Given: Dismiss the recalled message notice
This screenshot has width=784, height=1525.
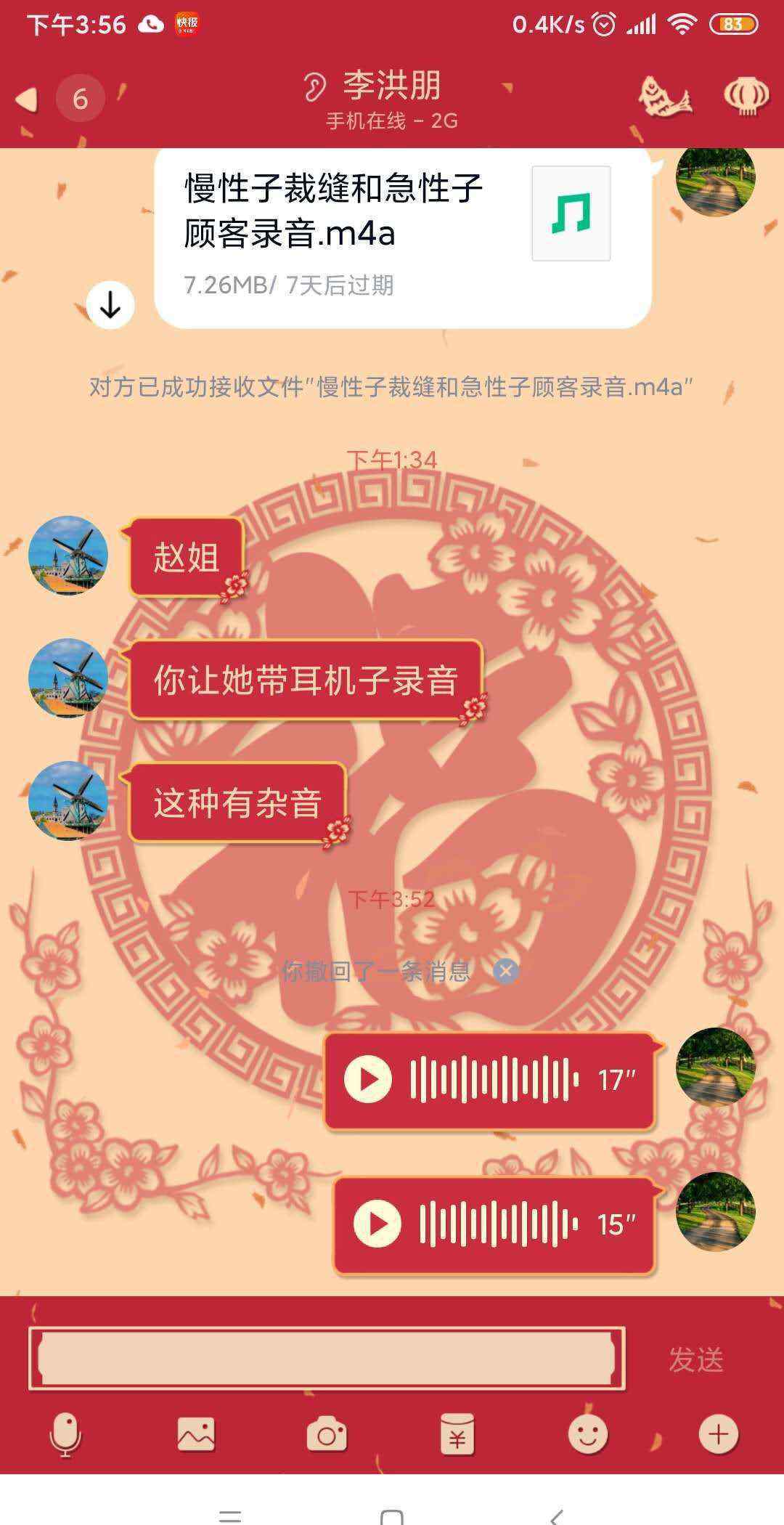Looking at the screenshot, I should pyautogui.click(x=506, y=971).
